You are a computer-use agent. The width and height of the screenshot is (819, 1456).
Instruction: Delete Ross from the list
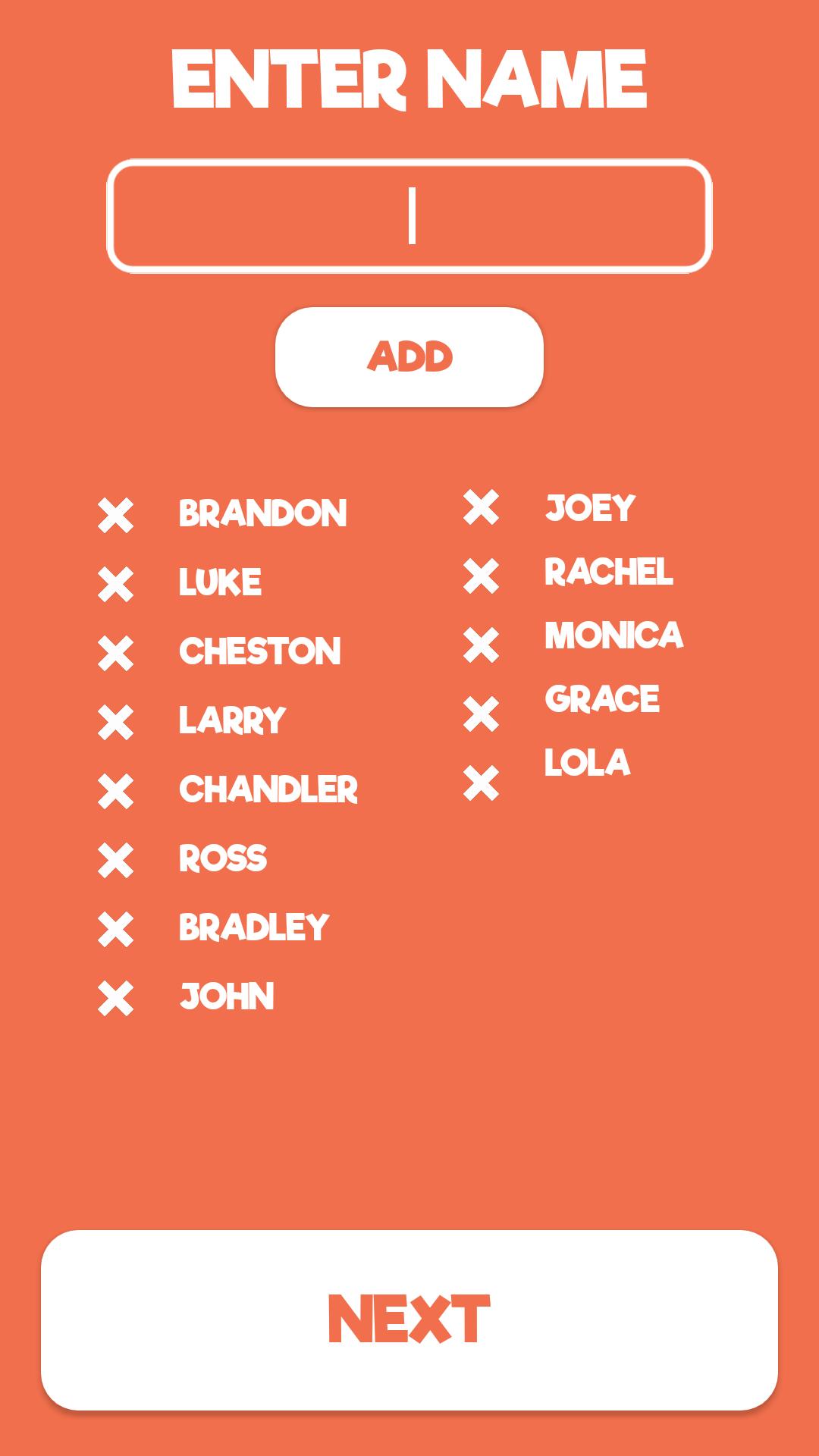pos(115,861)
